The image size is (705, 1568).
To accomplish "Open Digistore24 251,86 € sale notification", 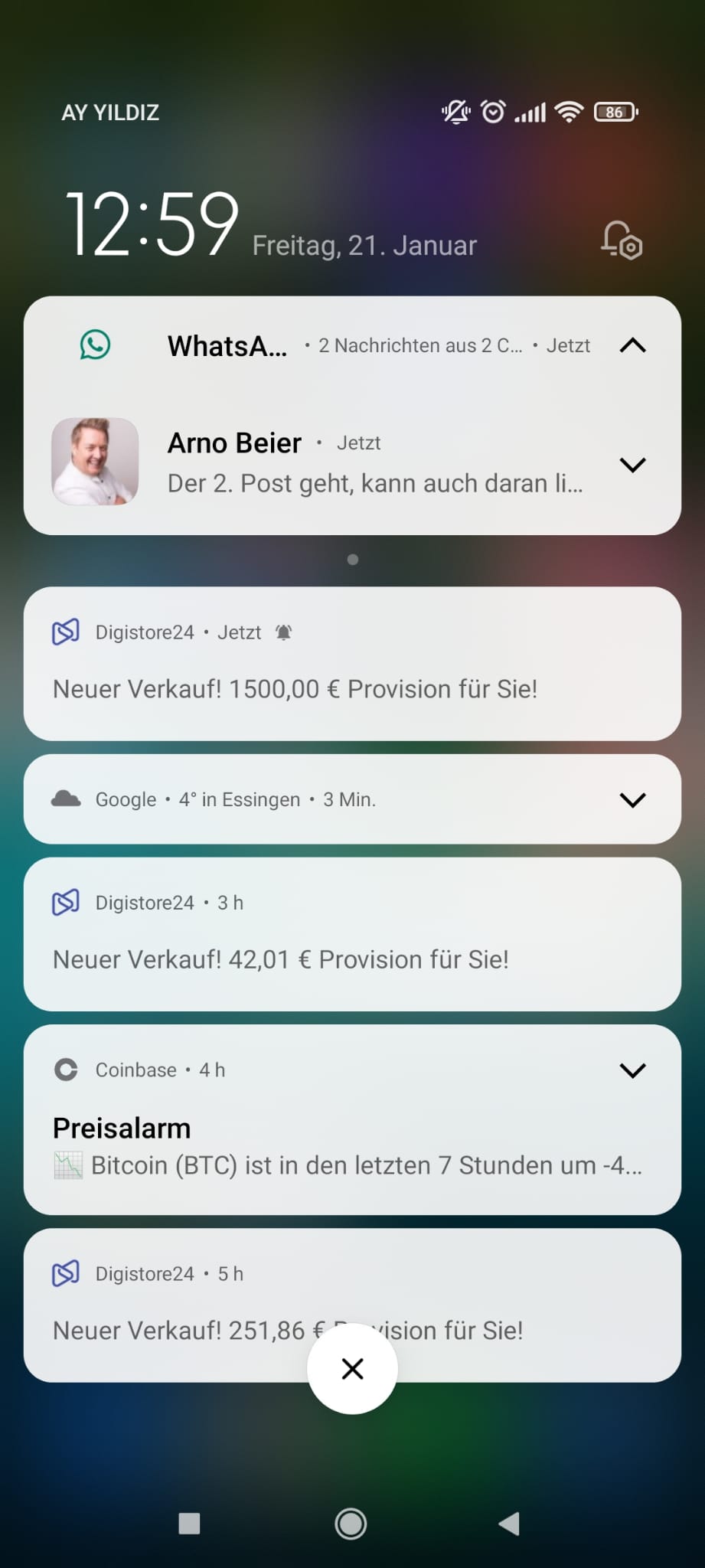I will [352, 1305].
